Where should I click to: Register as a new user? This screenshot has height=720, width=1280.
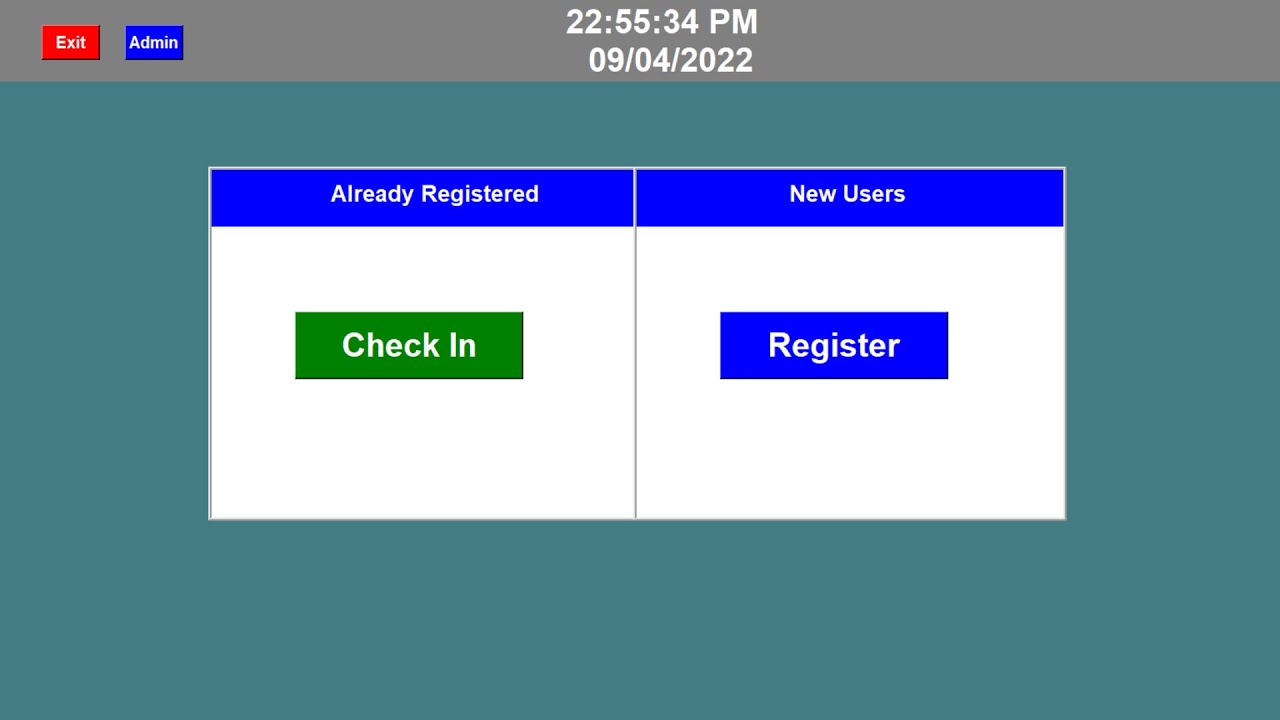[x=833, y=345]
